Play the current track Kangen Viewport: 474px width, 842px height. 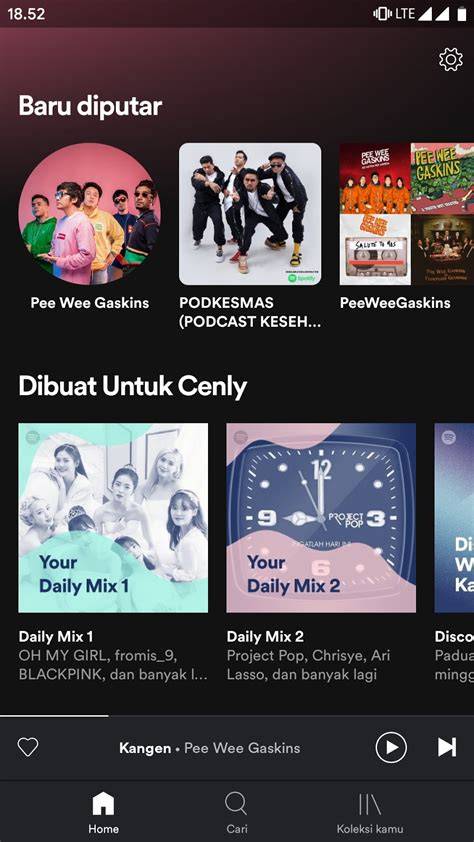click(x=391, y=747)
